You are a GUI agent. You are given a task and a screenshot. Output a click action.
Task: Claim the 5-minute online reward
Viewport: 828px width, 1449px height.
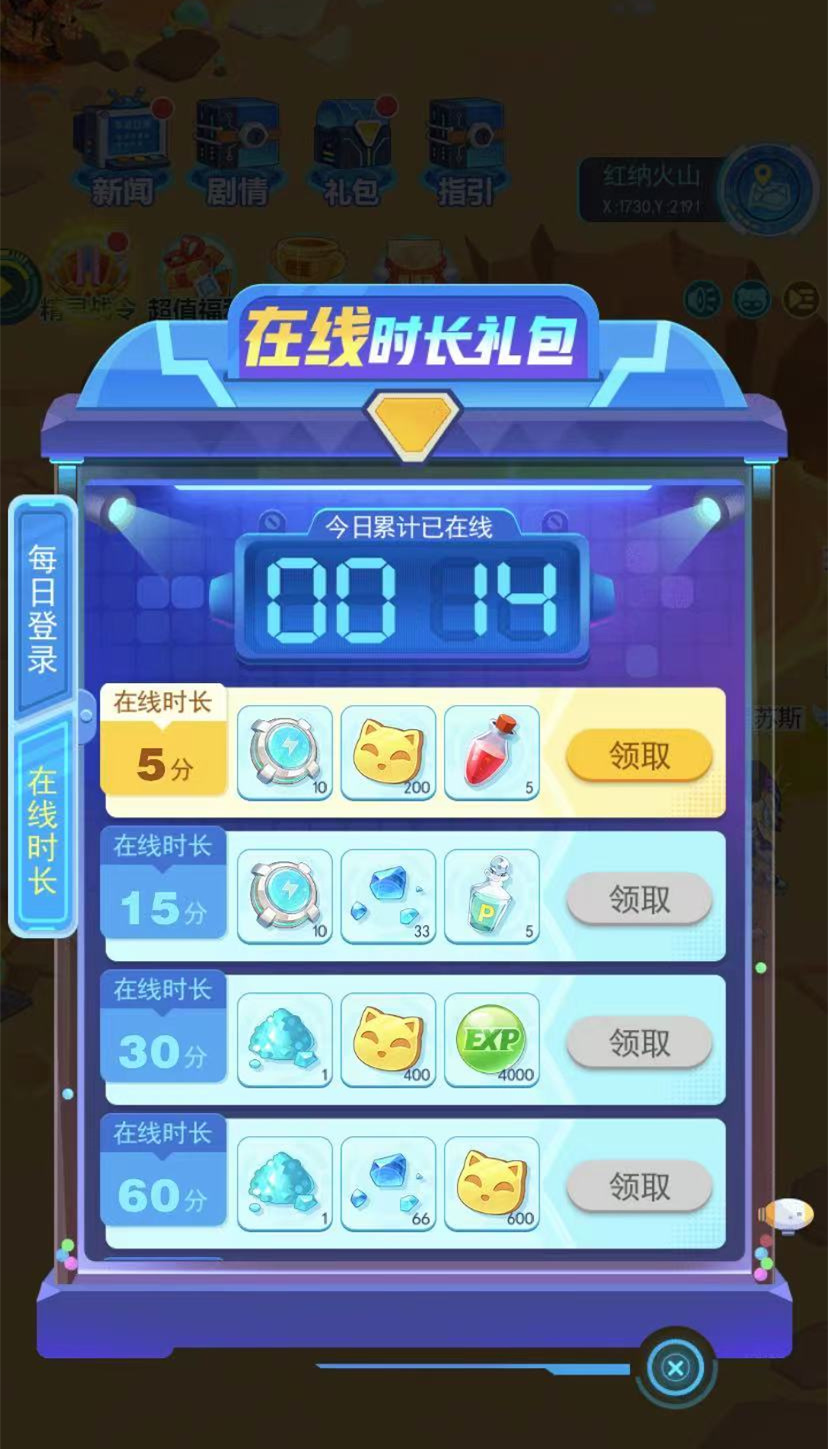coord(639,757)
